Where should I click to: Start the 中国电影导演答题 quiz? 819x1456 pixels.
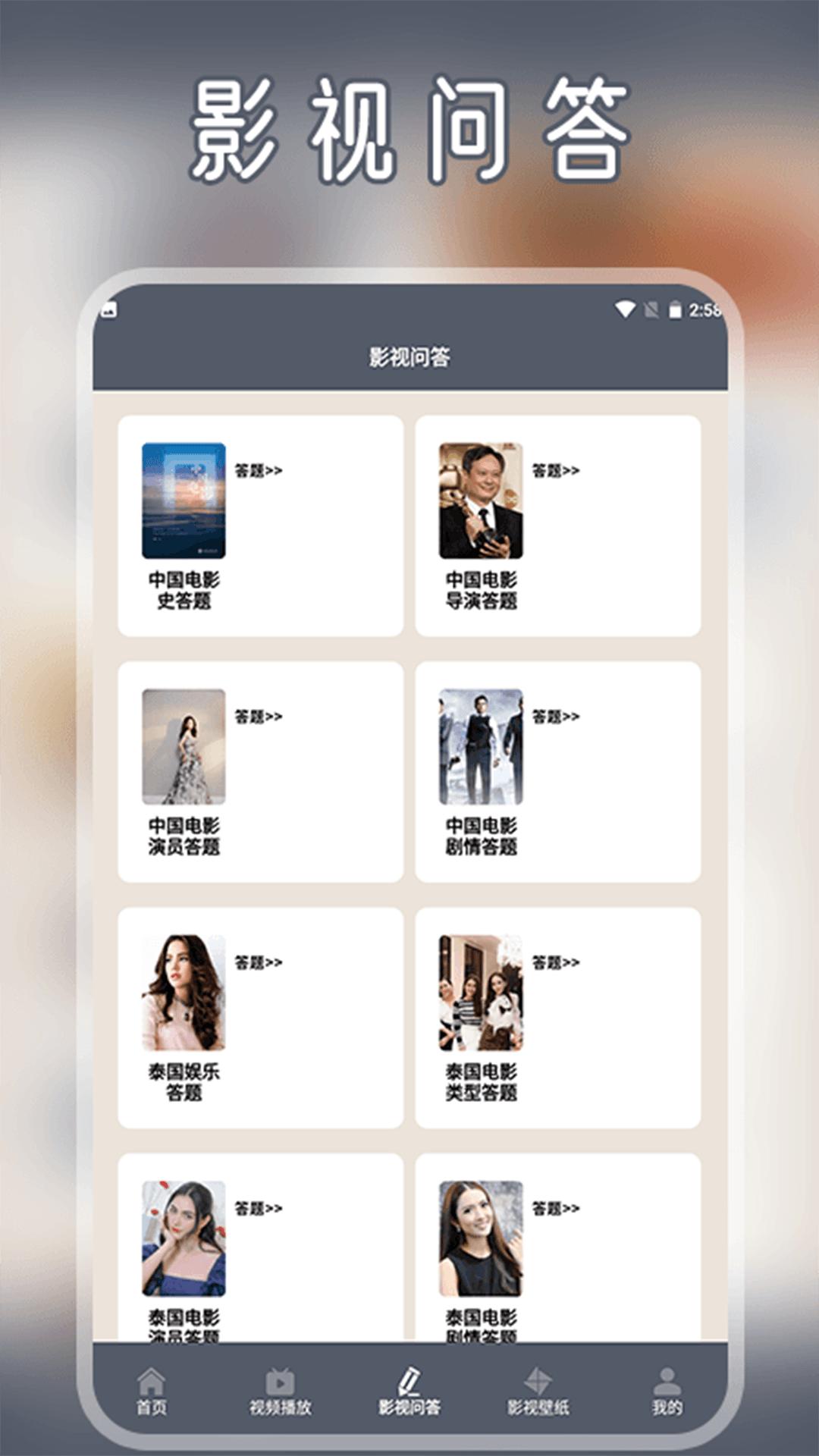coord(557,470)
